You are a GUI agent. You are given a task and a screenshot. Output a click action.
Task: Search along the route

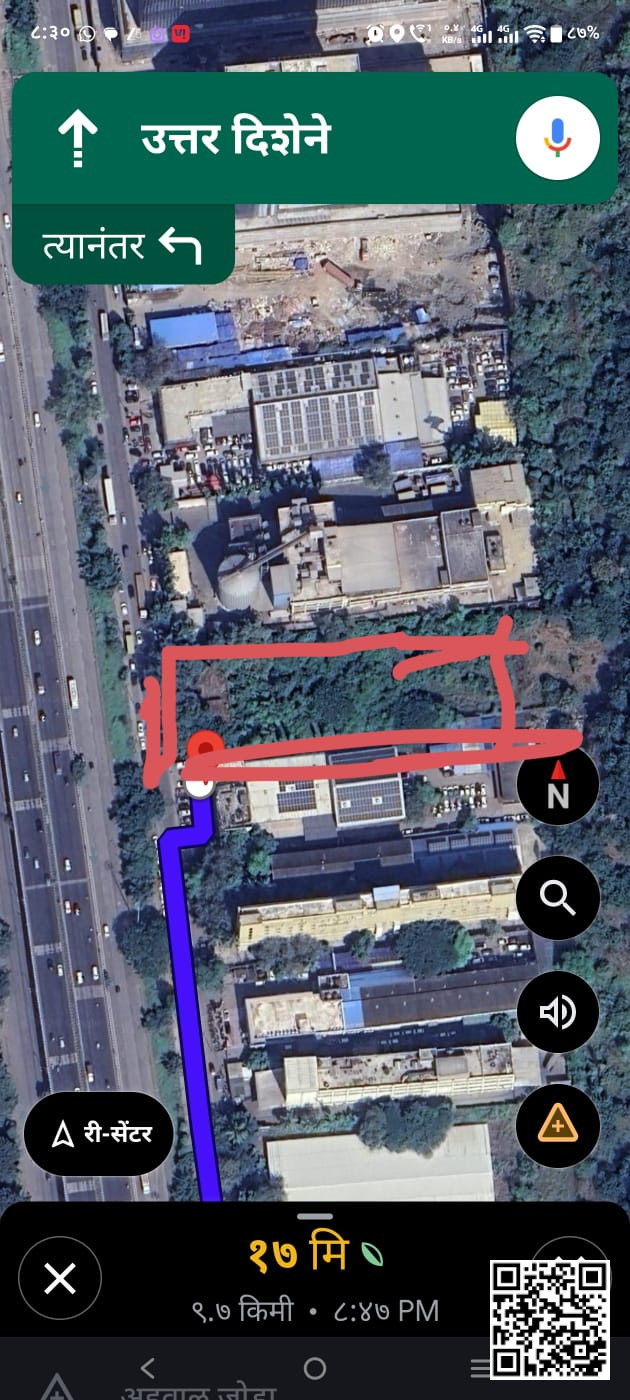tap(557, 898)
